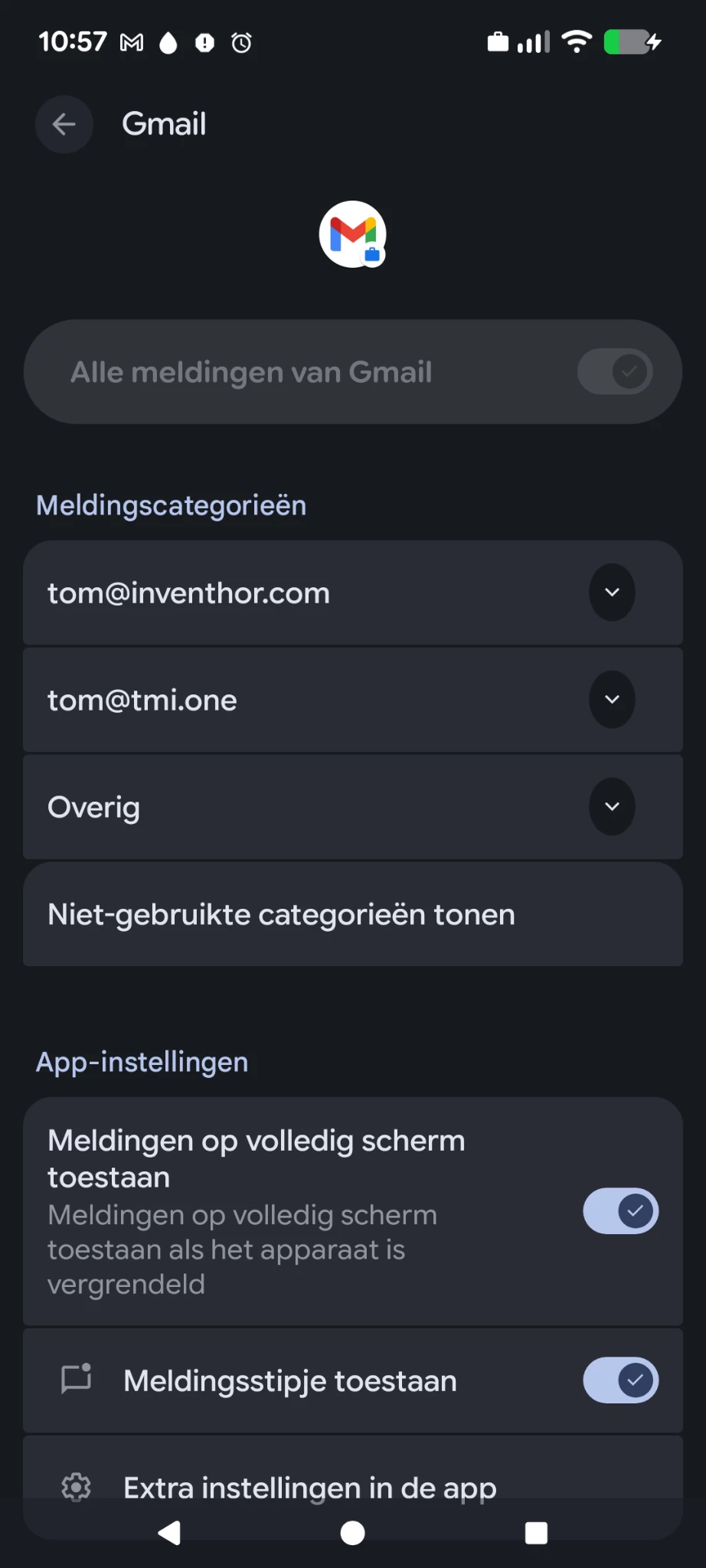This screenshot has height=1568, width=706.
Task: Toggle Alle meldingen van Gmail switch
Action: click(615, 372)
